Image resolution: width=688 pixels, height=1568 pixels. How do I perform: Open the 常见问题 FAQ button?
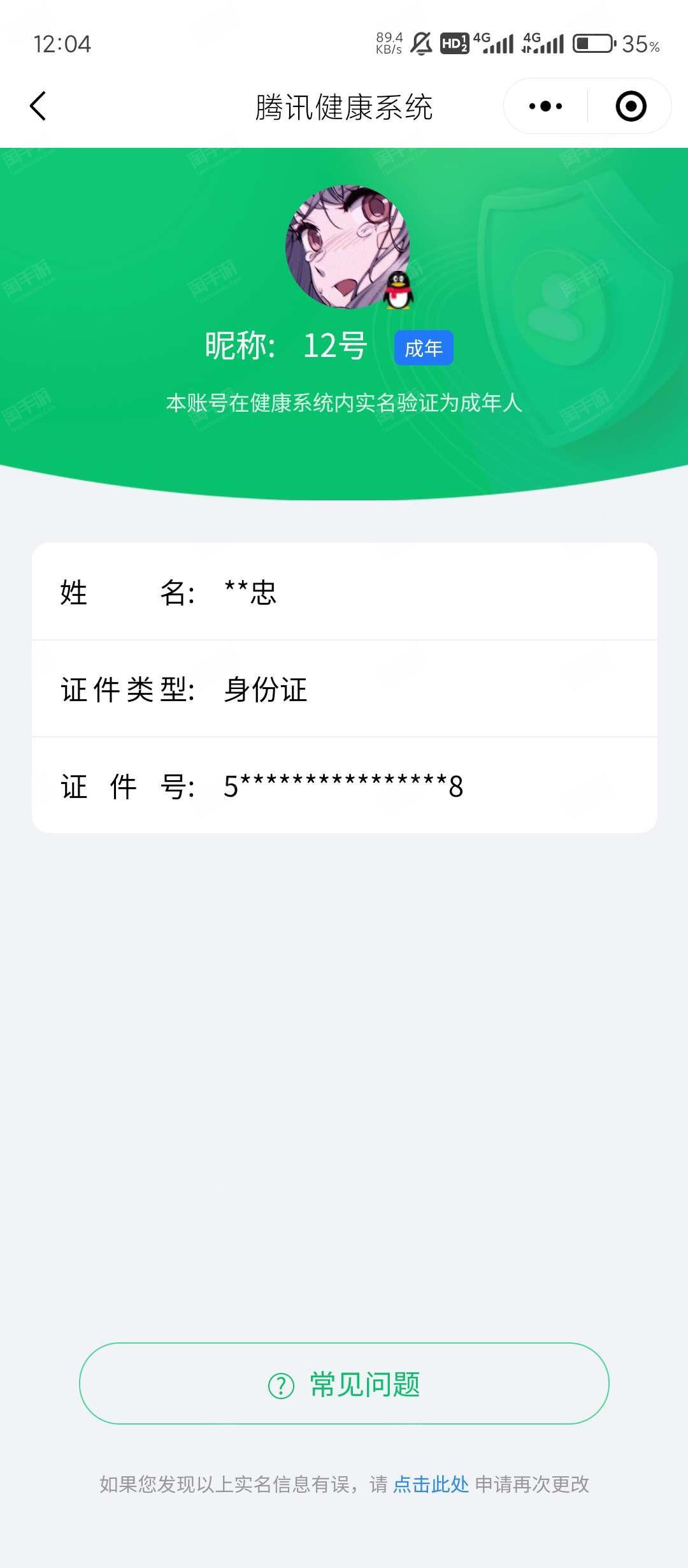click(344, 1383)
